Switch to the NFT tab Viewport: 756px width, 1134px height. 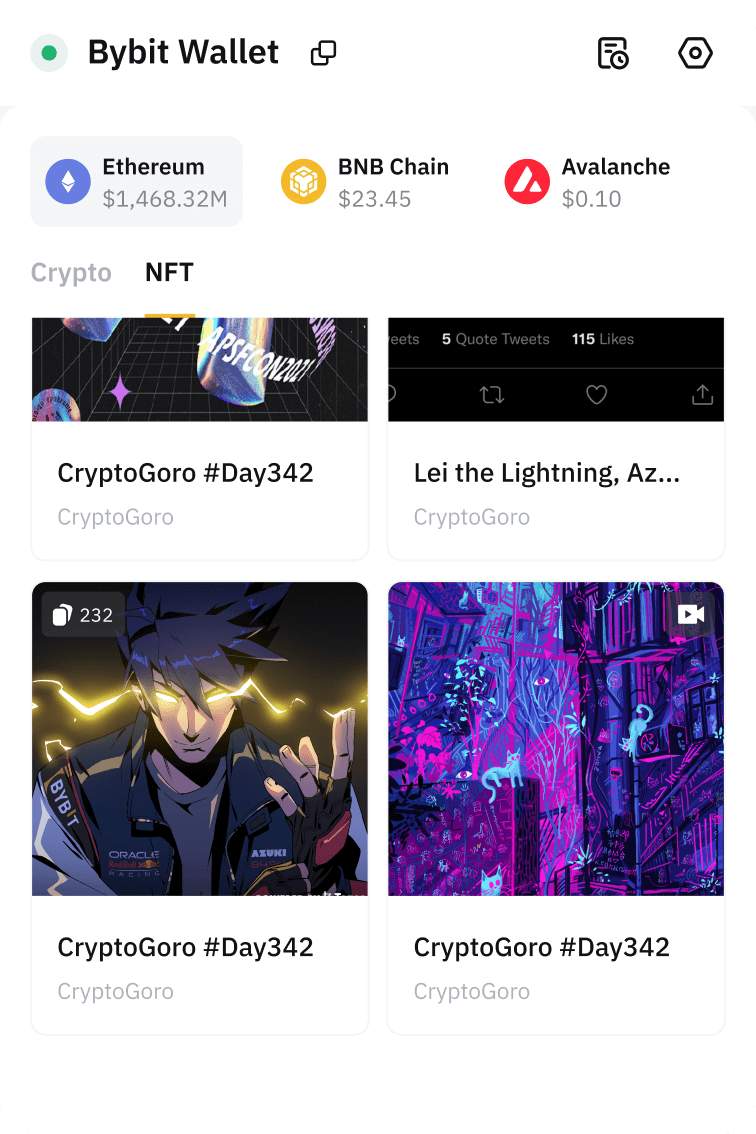(170, 272)
